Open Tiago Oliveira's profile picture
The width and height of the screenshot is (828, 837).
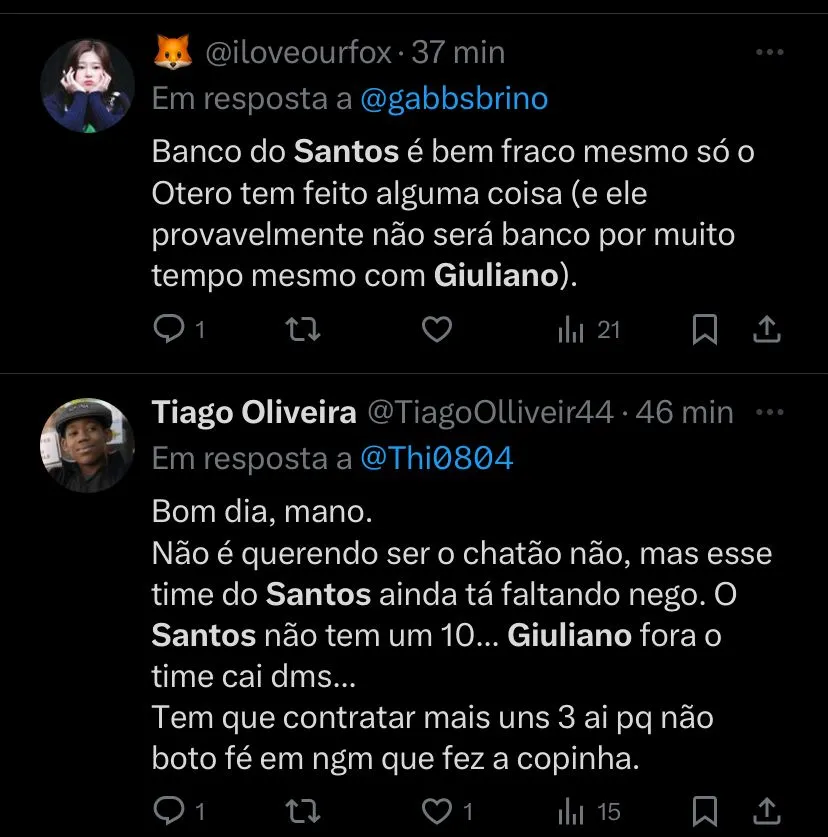(87, 445)
